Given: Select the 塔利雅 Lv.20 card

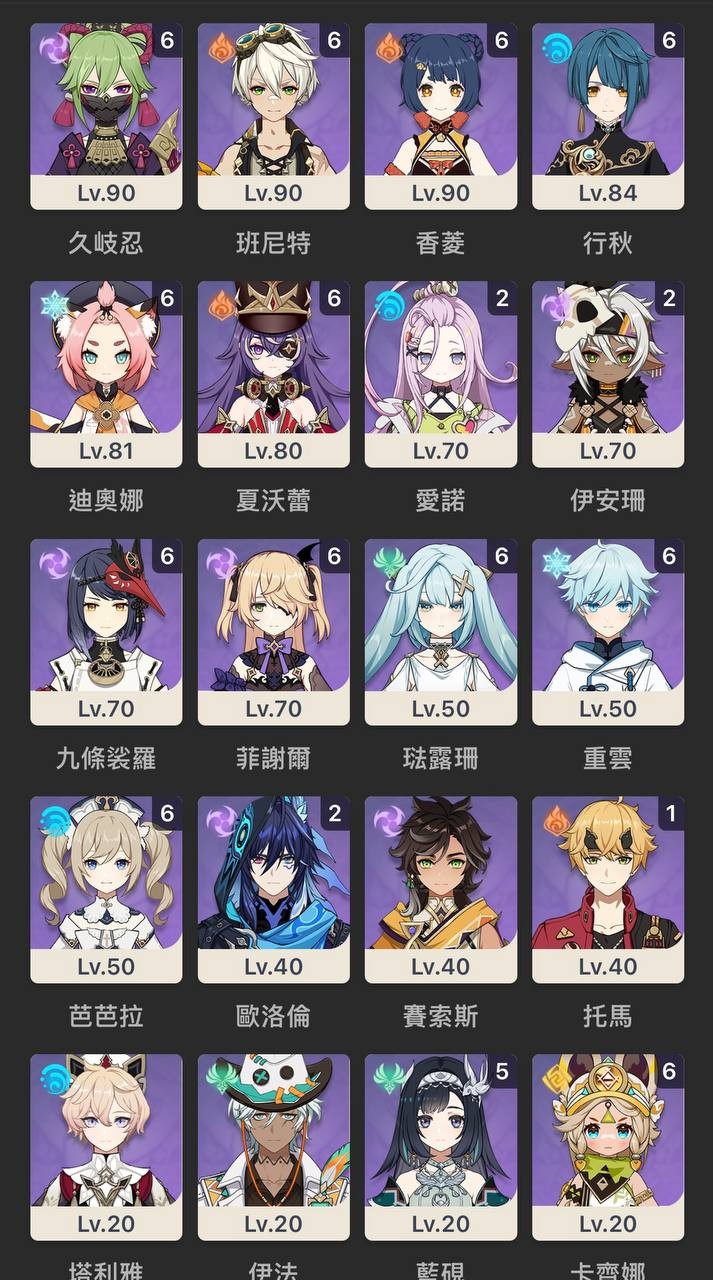Looking at the screenshot, I should [106, 1148].
